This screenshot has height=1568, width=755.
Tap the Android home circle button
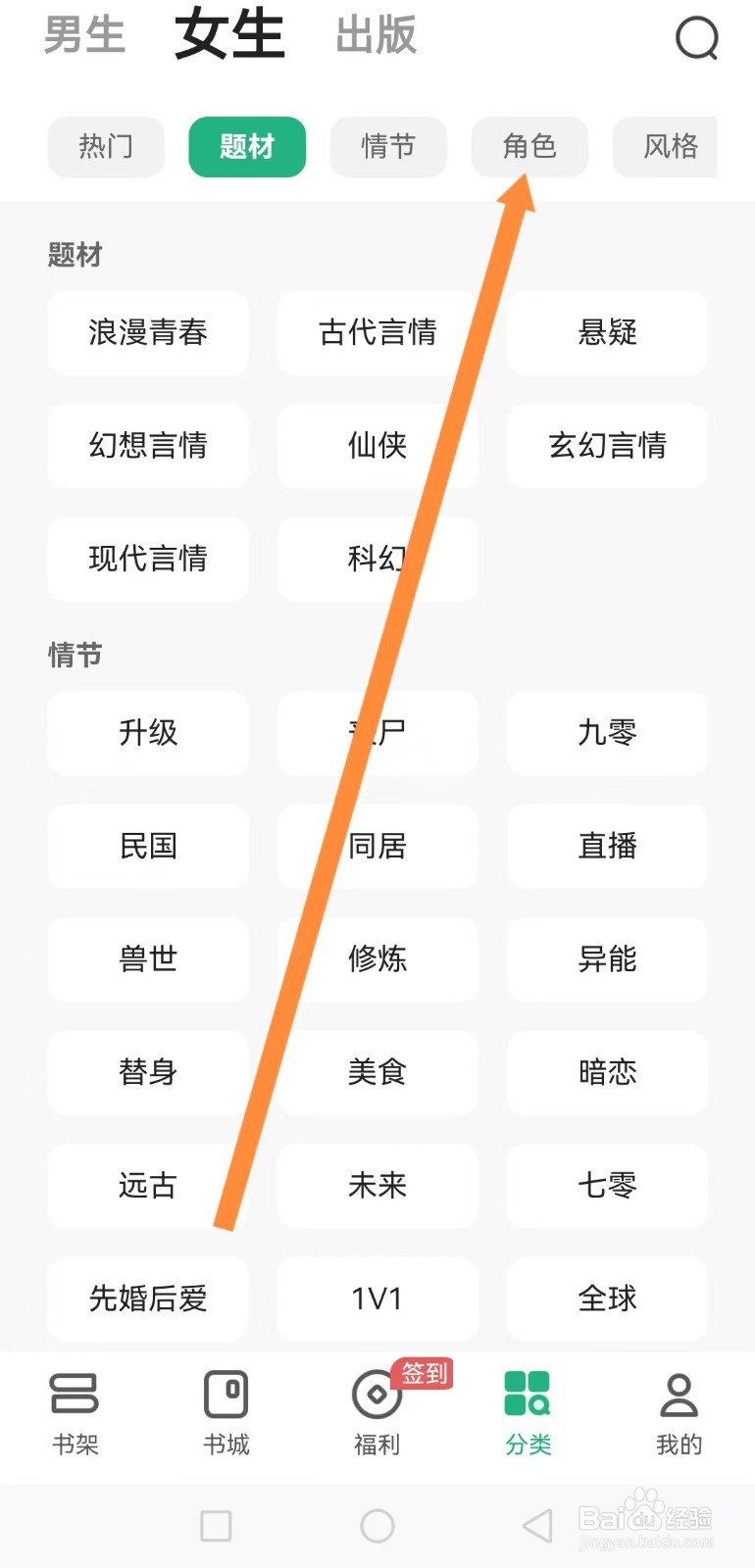[x=377, y=1525]
